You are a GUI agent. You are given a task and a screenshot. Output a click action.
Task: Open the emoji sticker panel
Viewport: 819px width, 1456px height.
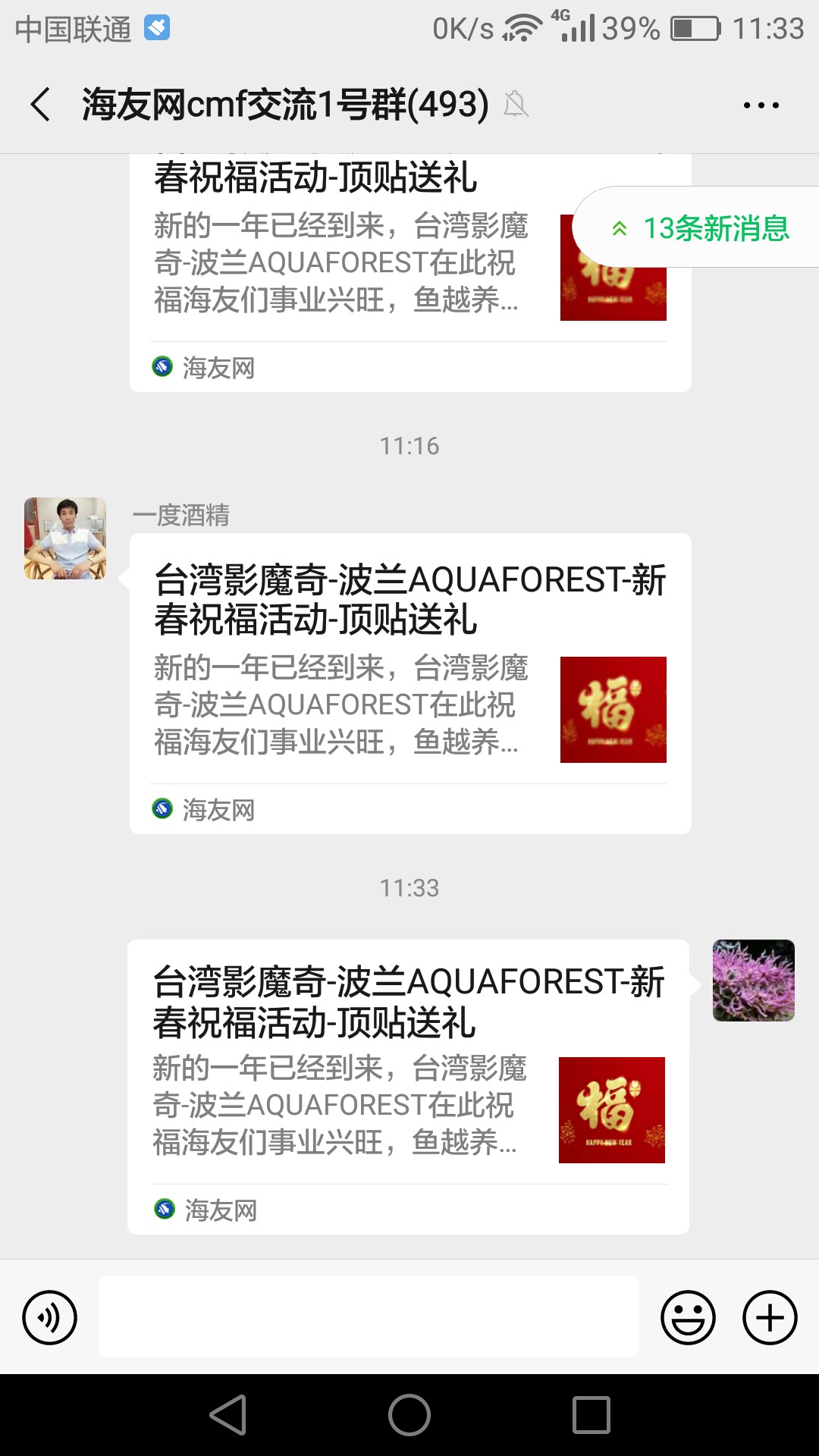tap(688, 1317)
